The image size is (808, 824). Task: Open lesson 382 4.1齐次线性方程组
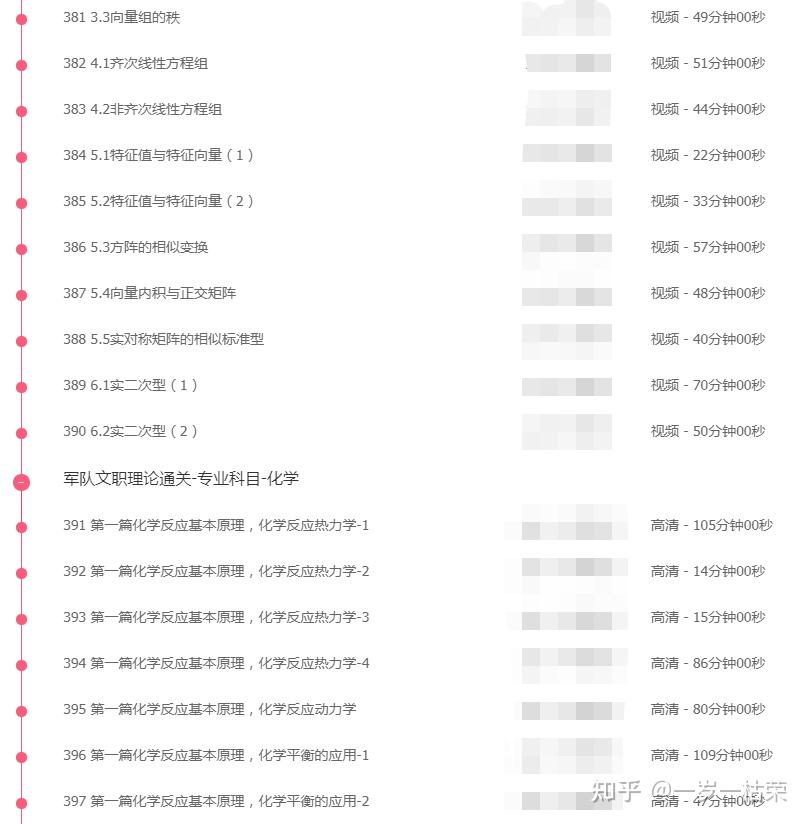(x=135, y=64)
